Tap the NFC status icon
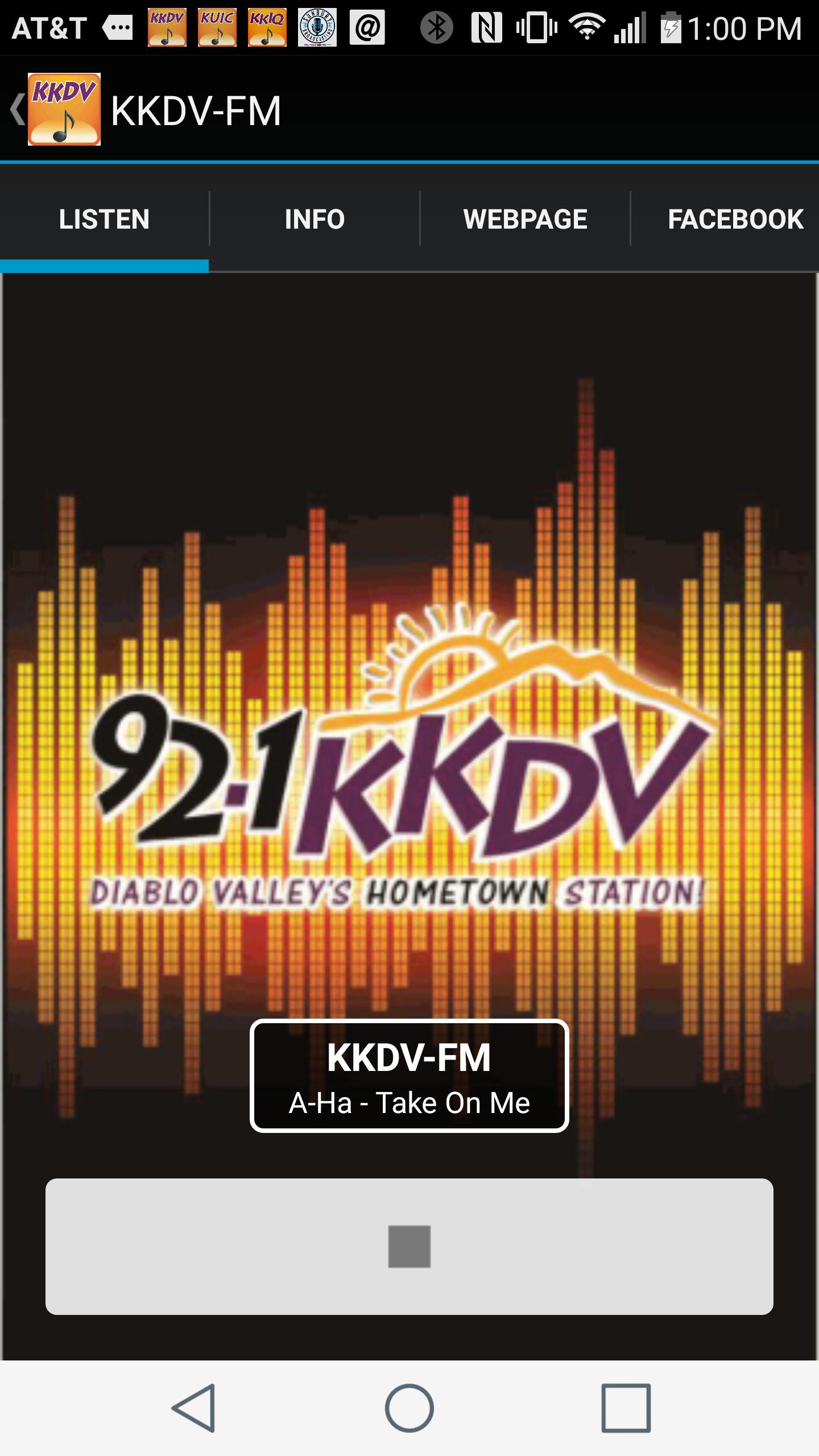 click(x=486, y=26)
